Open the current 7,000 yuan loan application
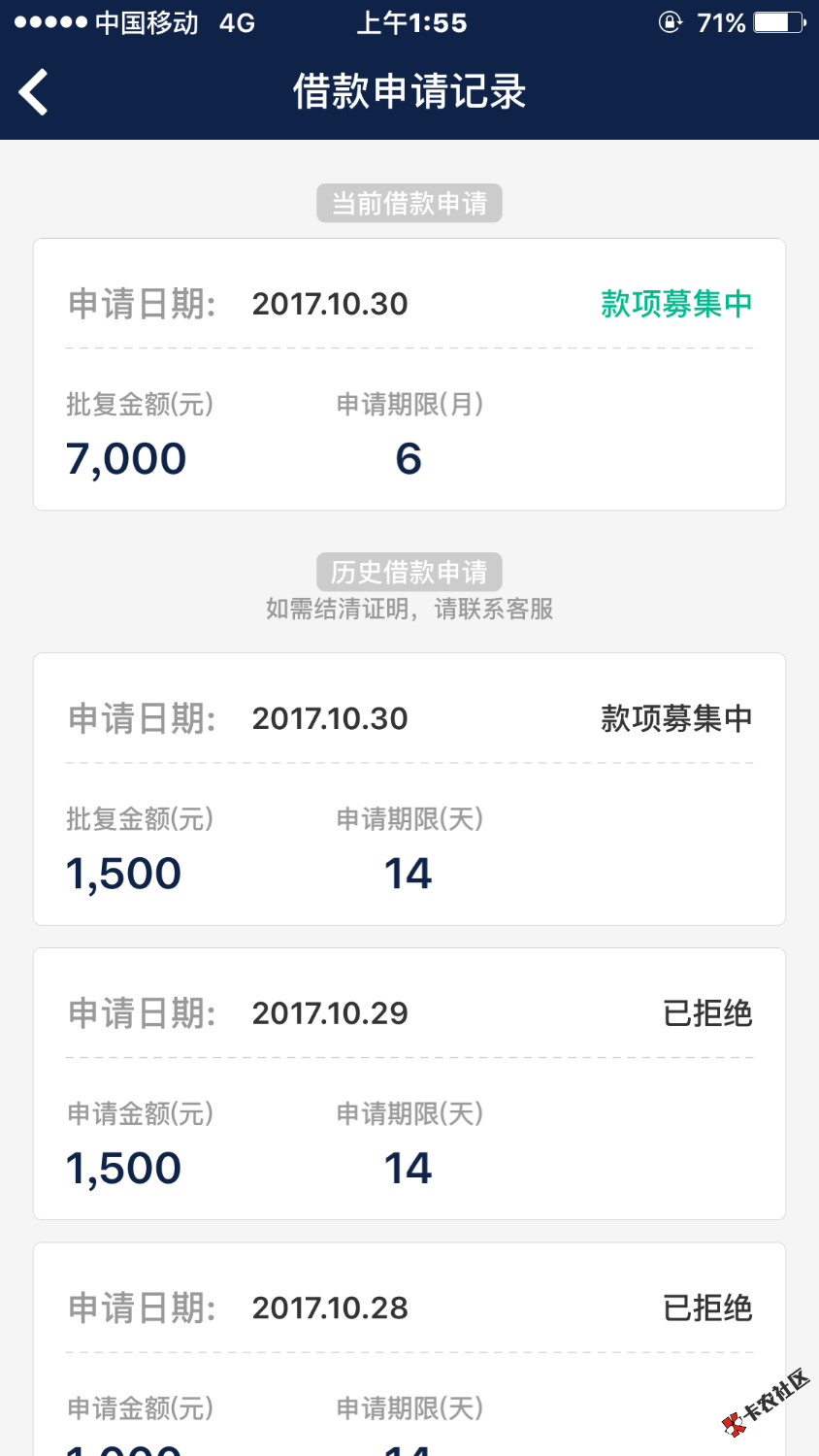The height and width of the screenshot is (1456, 819). click(409, 375)
